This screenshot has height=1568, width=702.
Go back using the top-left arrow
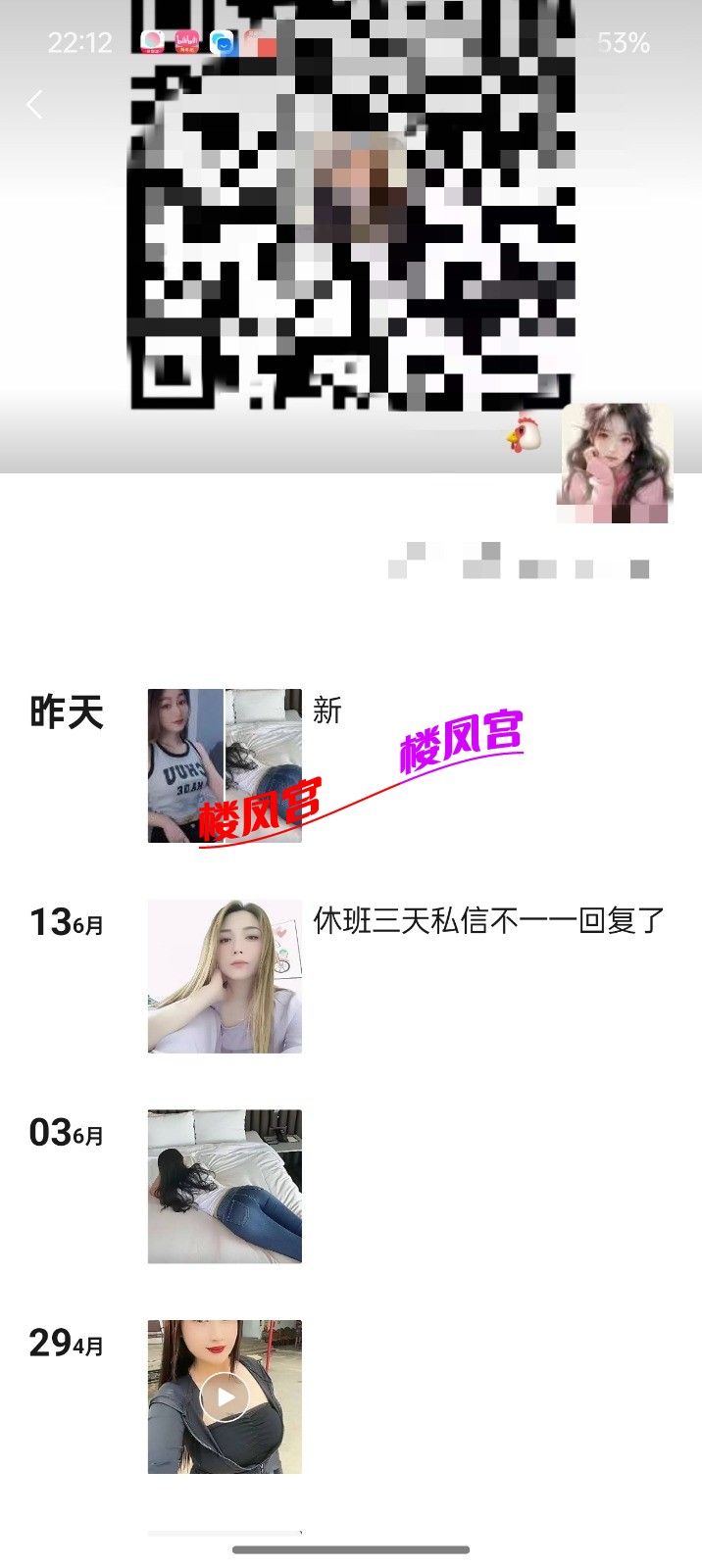click(x=35, y=105)
